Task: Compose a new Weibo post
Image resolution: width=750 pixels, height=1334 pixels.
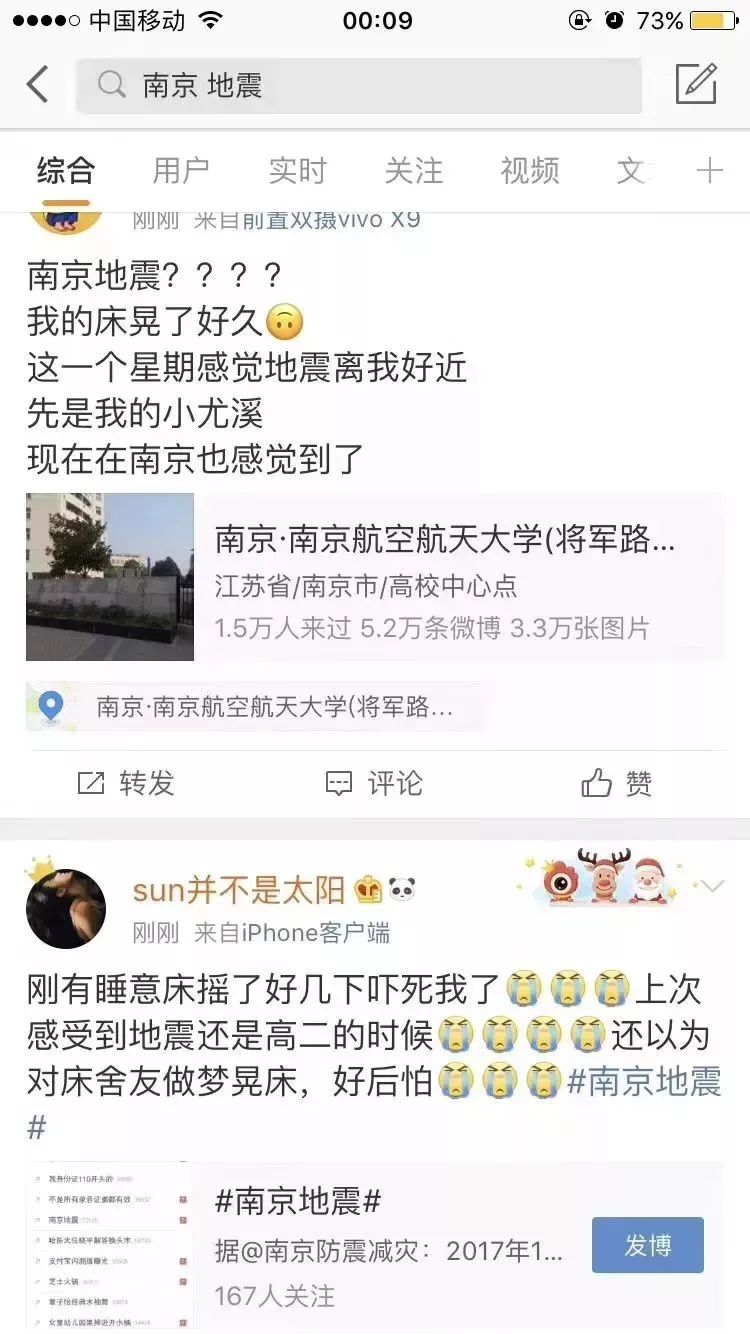Action: tap(696, 84)
